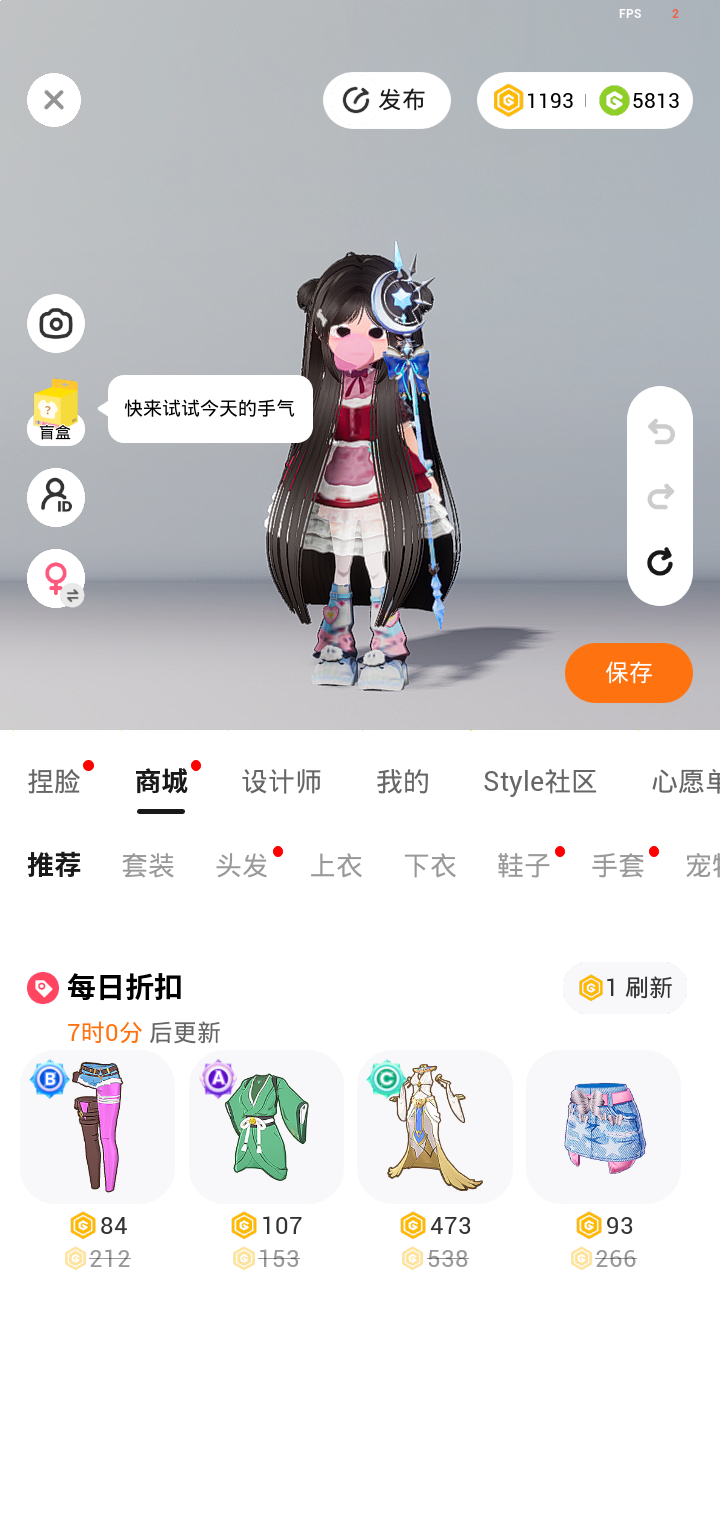Select the 套装 category
The width and height of the screenshot is (720, 1520).
click(x=148, y=865)
